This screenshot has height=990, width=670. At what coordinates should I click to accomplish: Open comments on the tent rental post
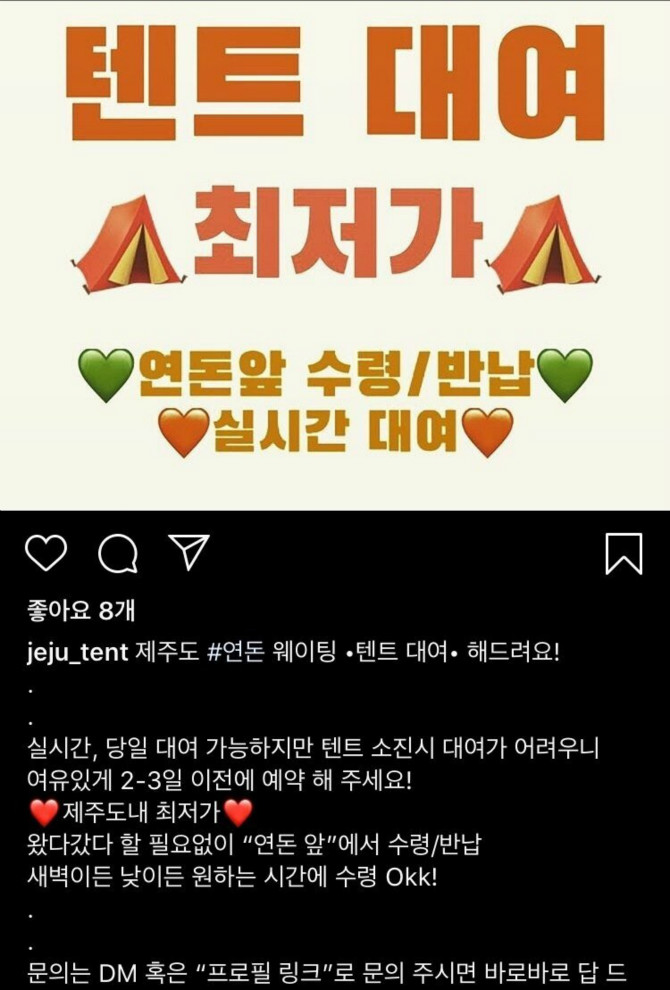coord(116,552)
